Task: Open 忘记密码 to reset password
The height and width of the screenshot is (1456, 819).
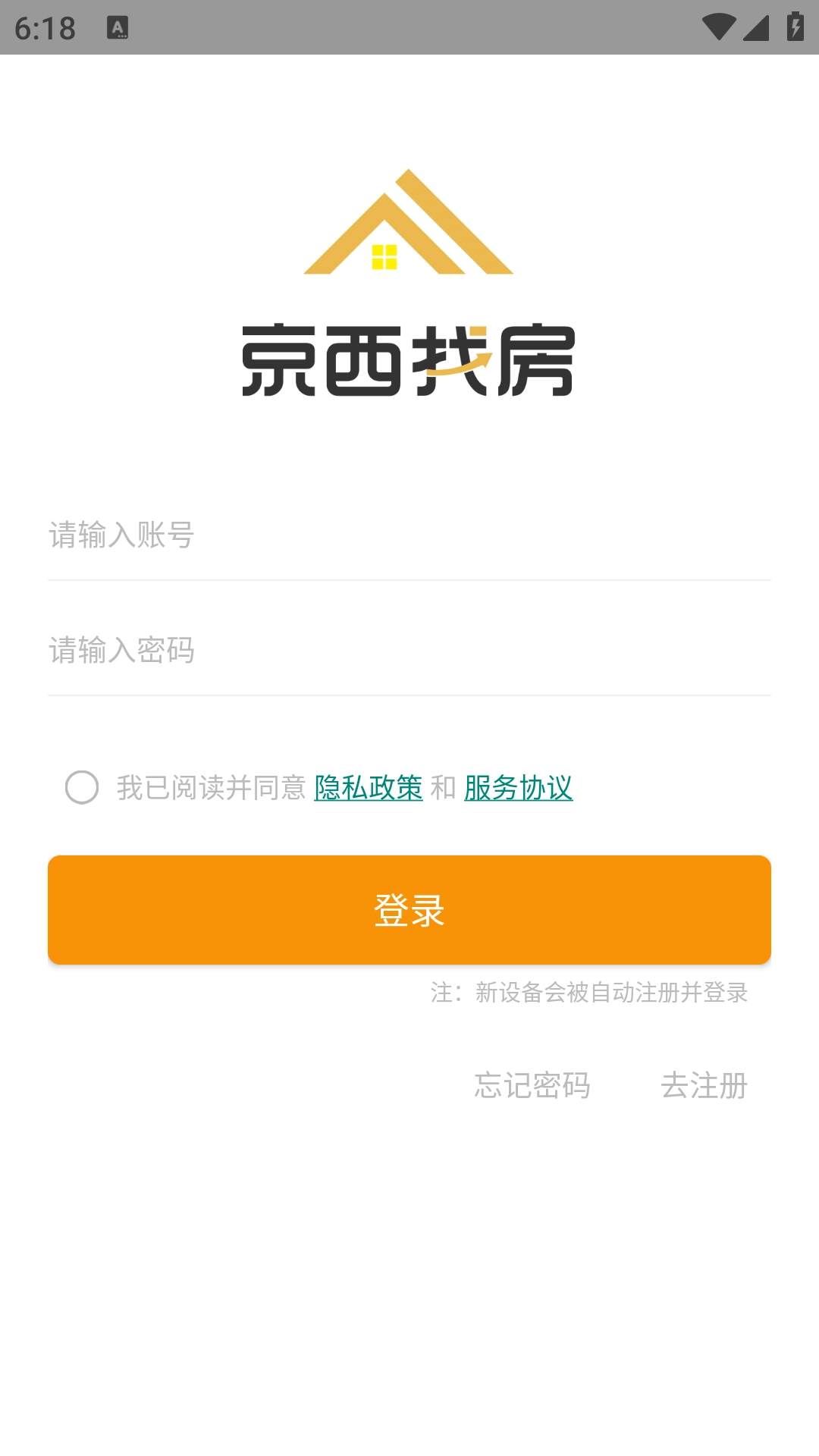Action: [532, 1085]
